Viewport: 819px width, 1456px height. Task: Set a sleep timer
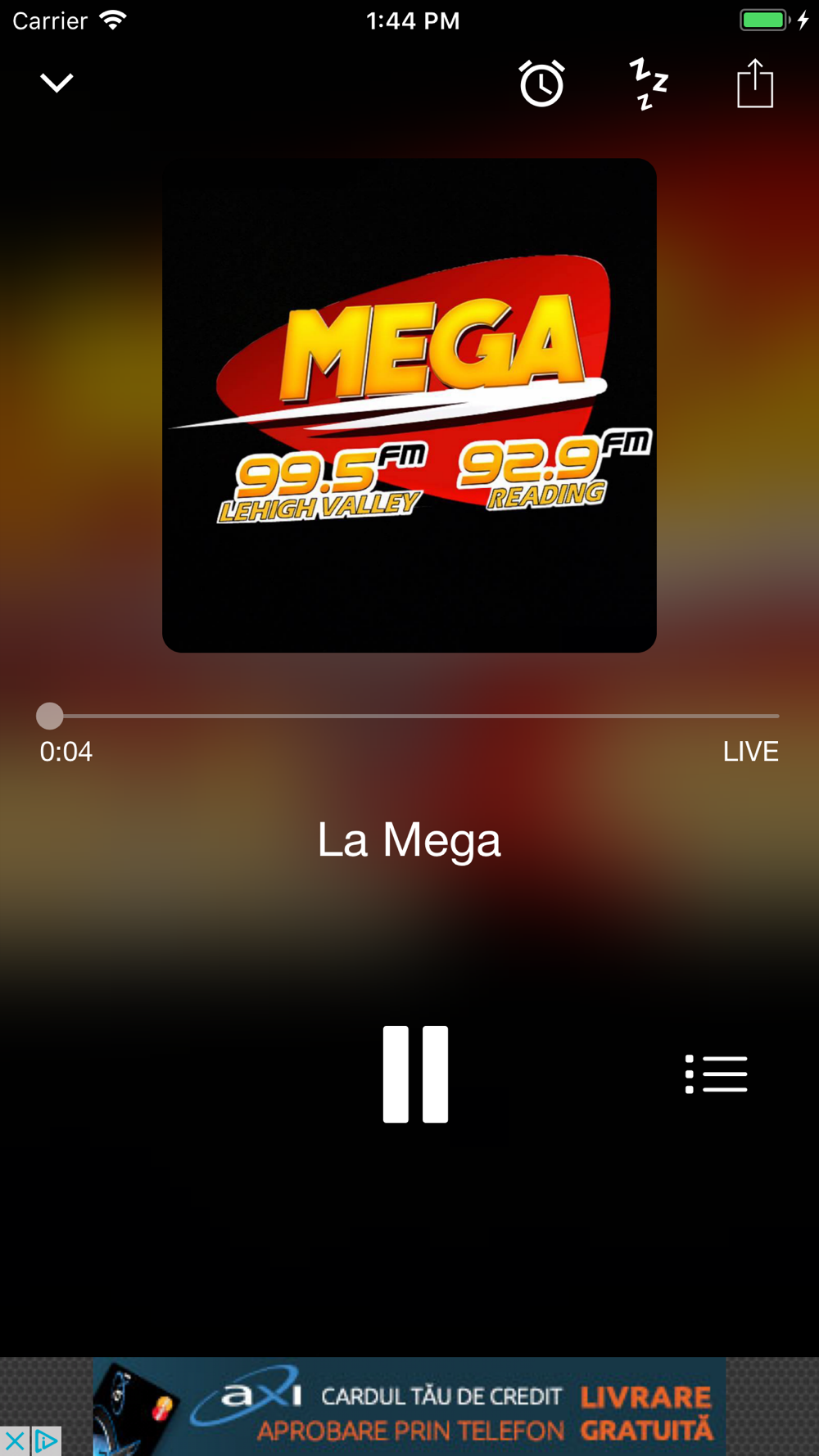coord(649,84)
